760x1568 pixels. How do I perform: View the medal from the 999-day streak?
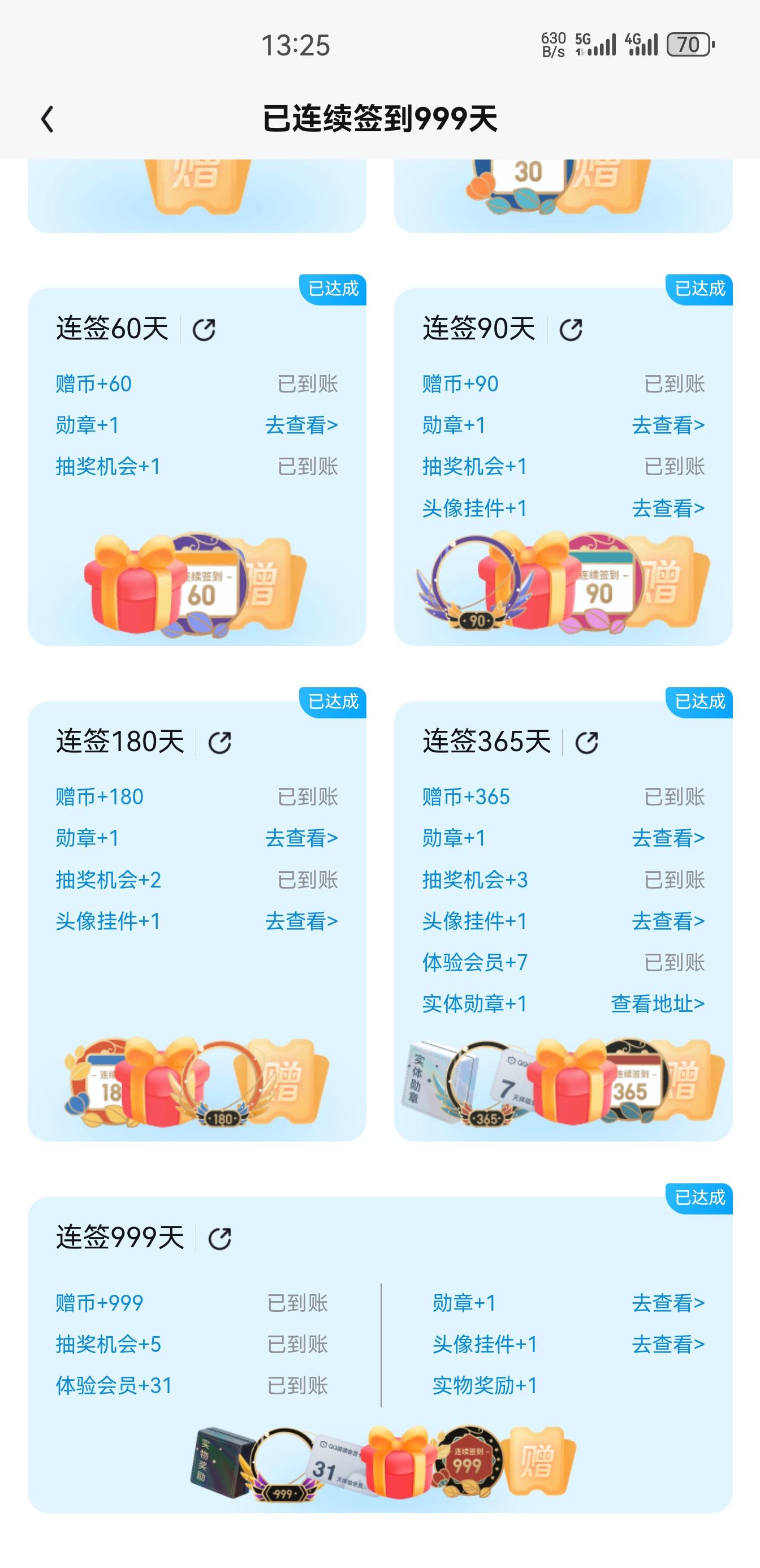click(x=667, y=1303)
